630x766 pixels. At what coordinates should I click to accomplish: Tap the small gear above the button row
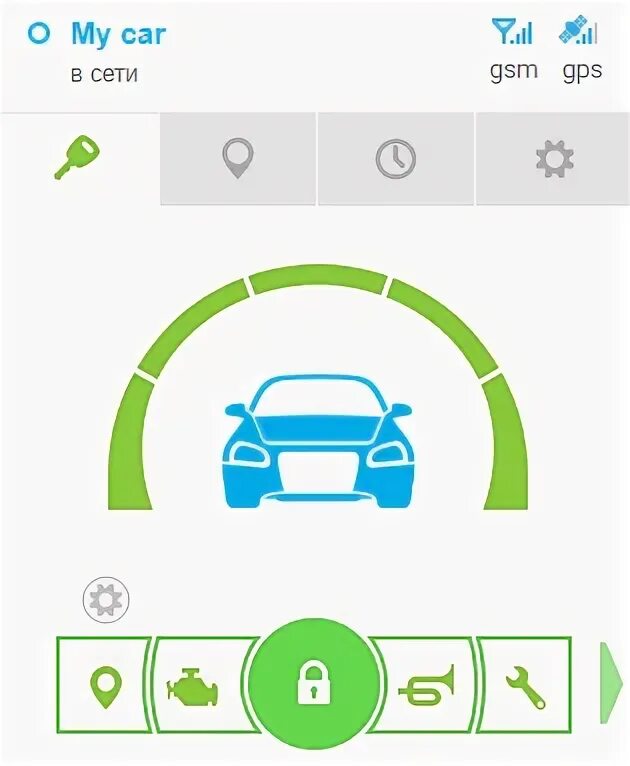click(x=106, y=600)
